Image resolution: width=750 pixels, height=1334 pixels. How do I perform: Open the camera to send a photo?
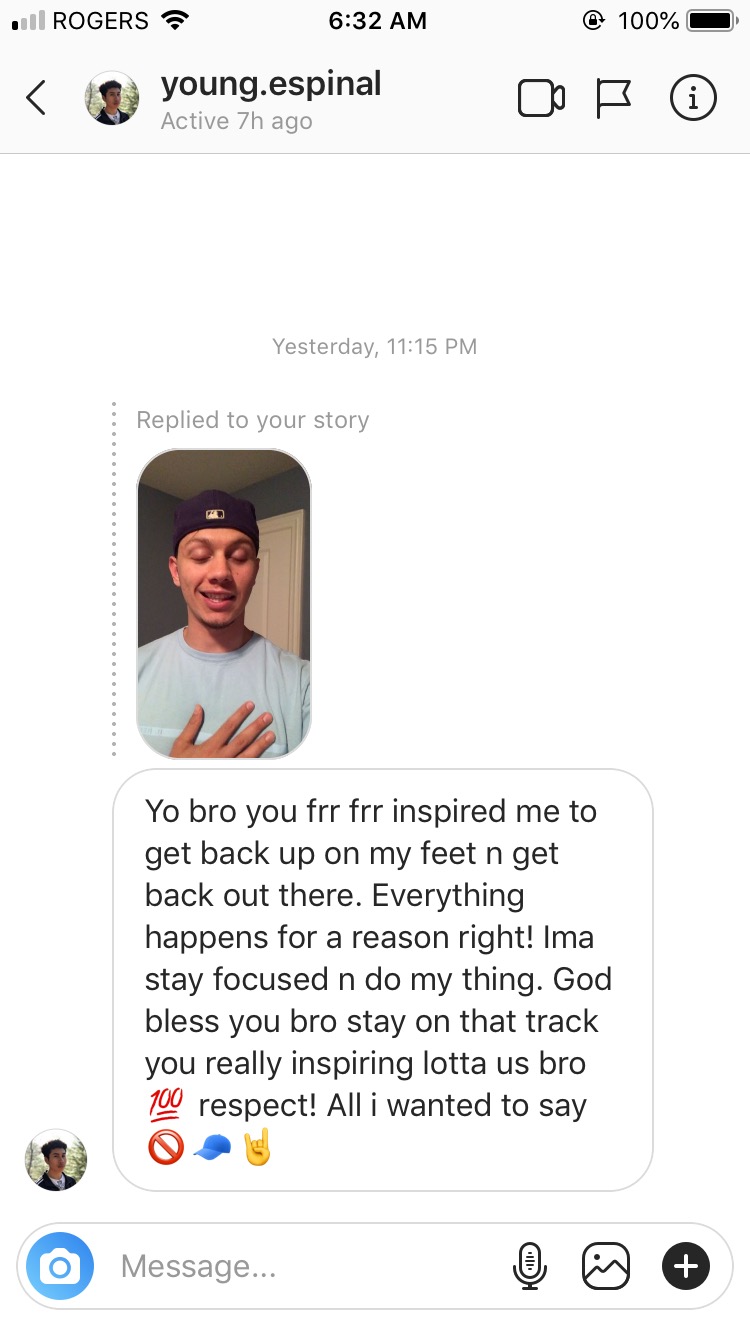coord(60,1267)
